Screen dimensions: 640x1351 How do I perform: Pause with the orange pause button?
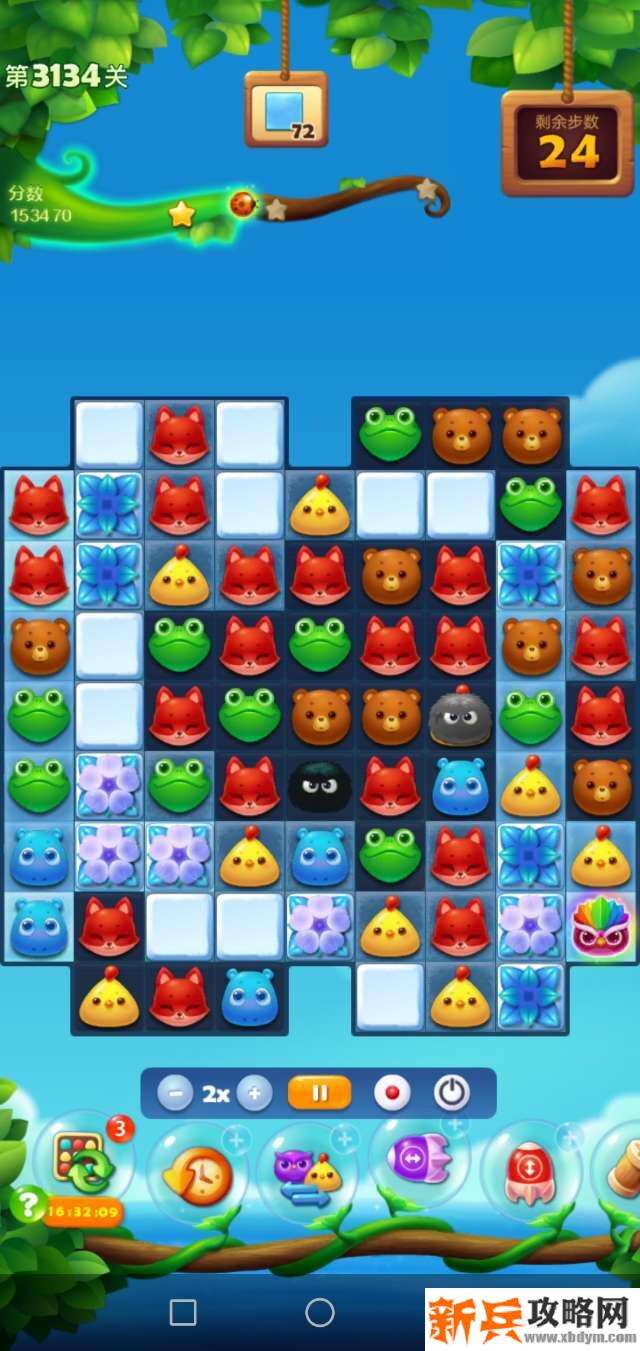(319, 1093)
